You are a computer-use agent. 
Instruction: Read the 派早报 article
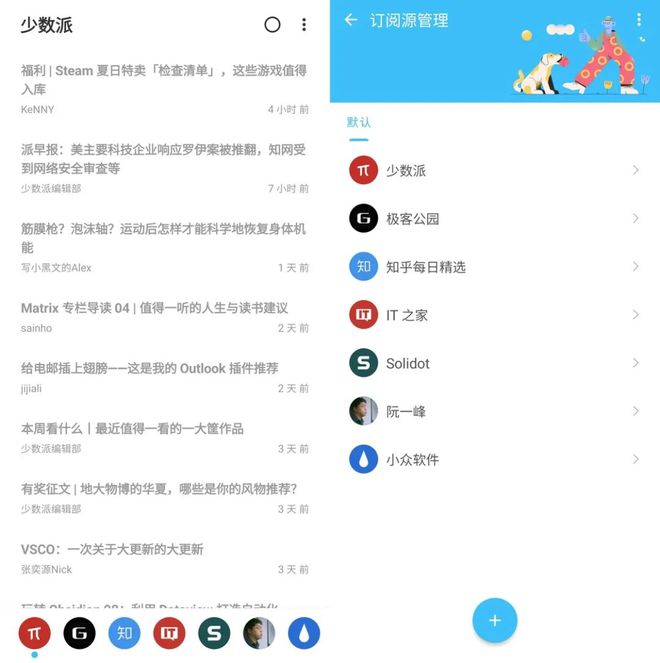164,159
